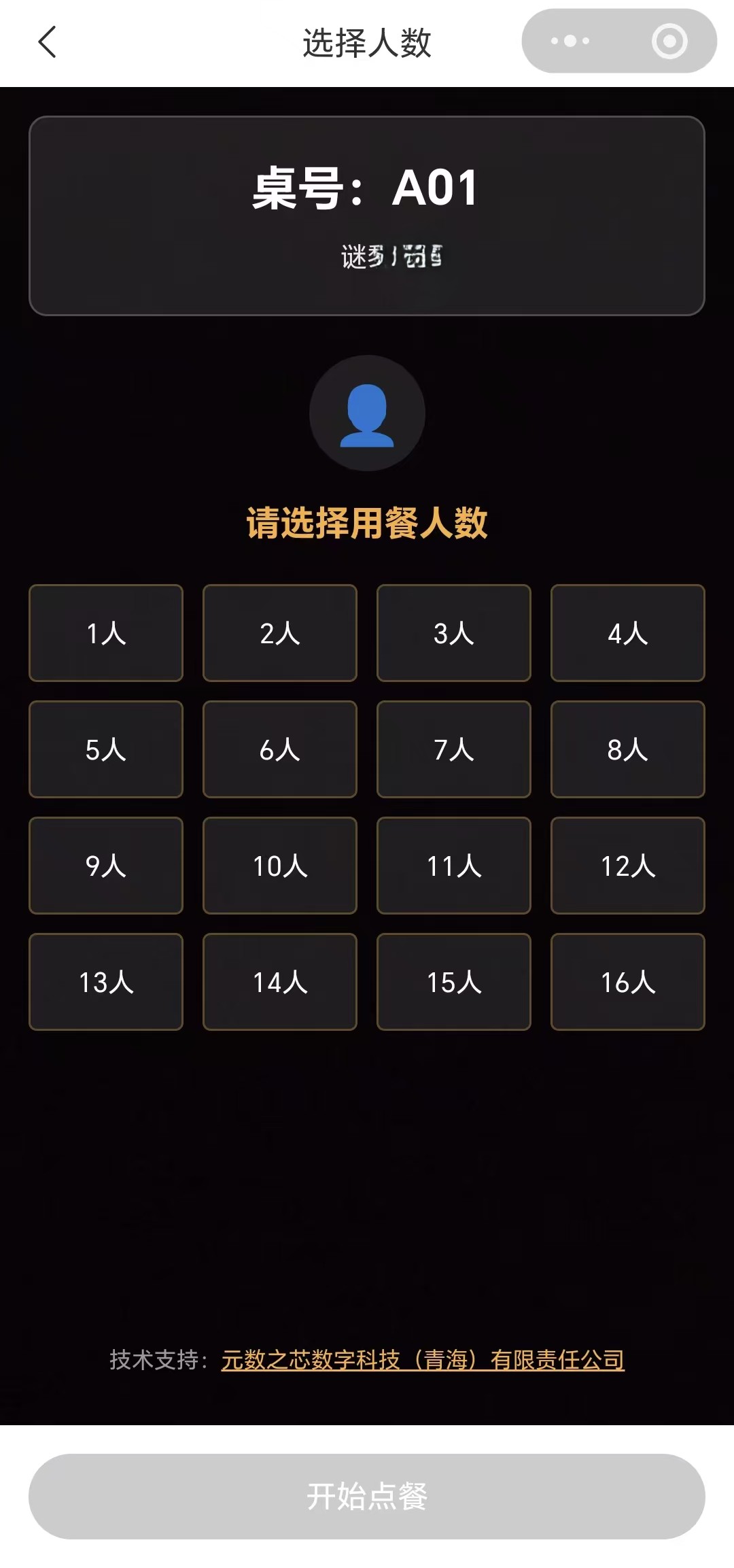734x1568 pixels.
Task: Go back with the arrow icon
Action: pos(47,42)
